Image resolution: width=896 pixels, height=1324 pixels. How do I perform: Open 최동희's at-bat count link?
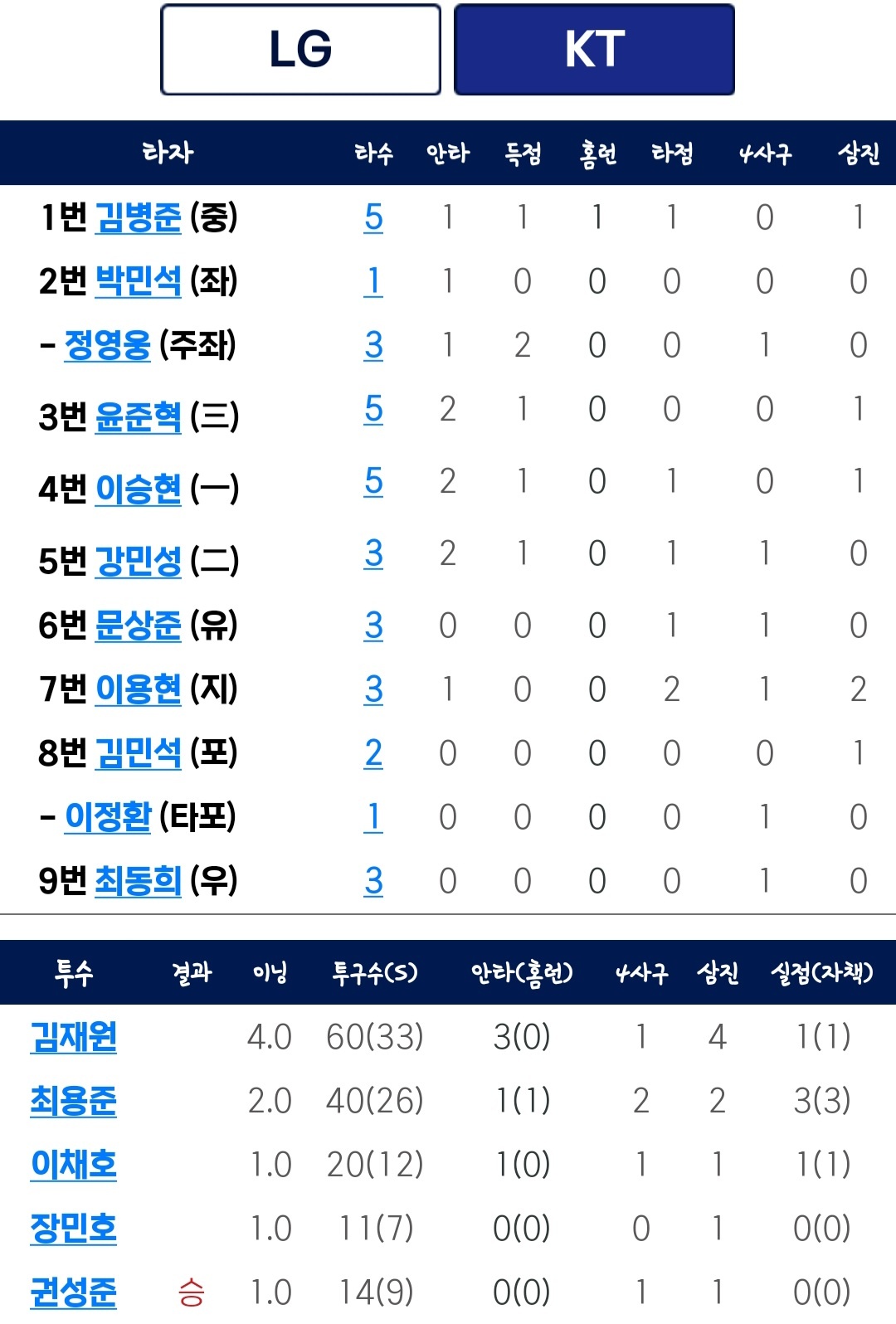pyautogui.click(x=373, y=880)
